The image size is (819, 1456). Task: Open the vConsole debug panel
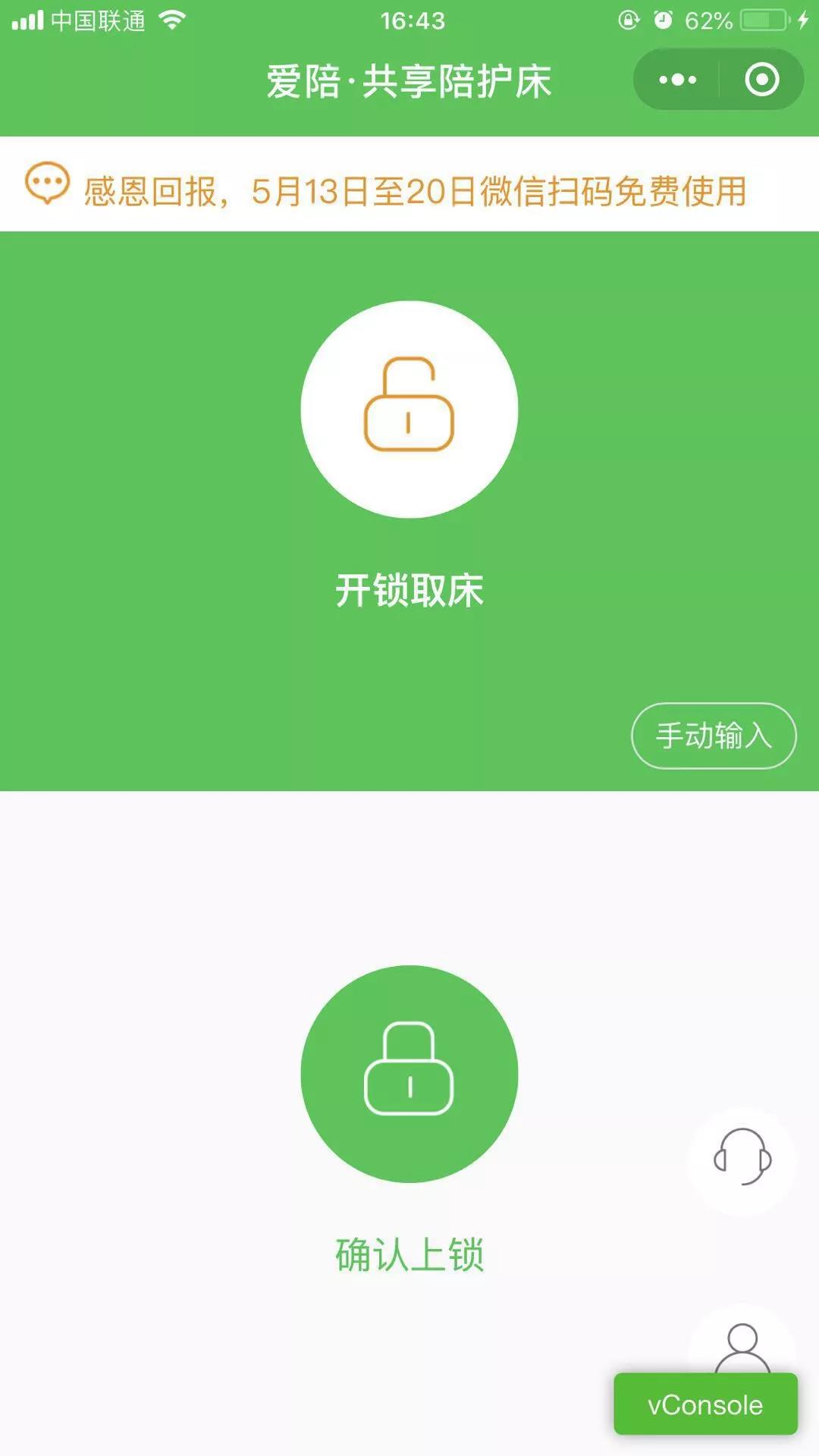pos(705,1404)
